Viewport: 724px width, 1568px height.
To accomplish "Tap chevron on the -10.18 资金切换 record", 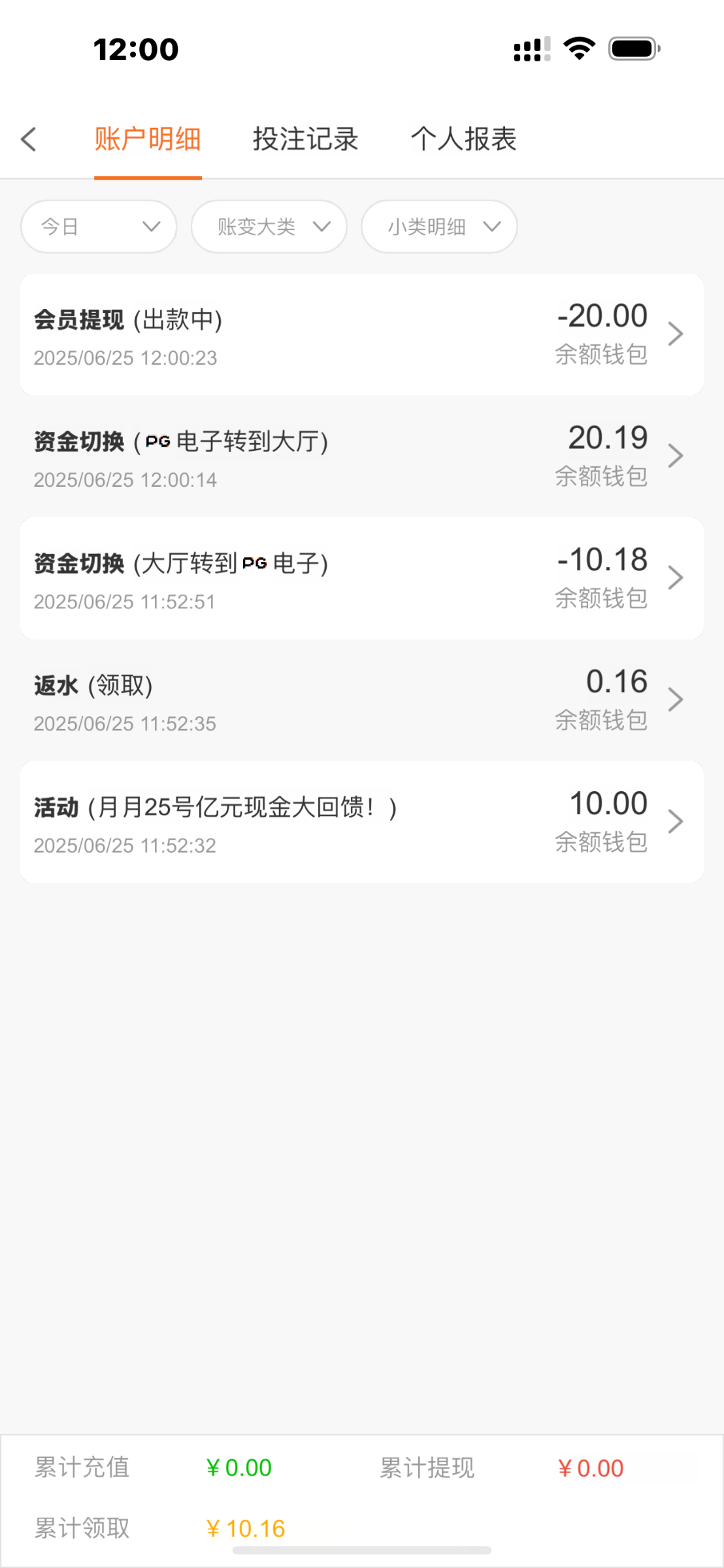I will pyautogui.click(x=678, y=577).
